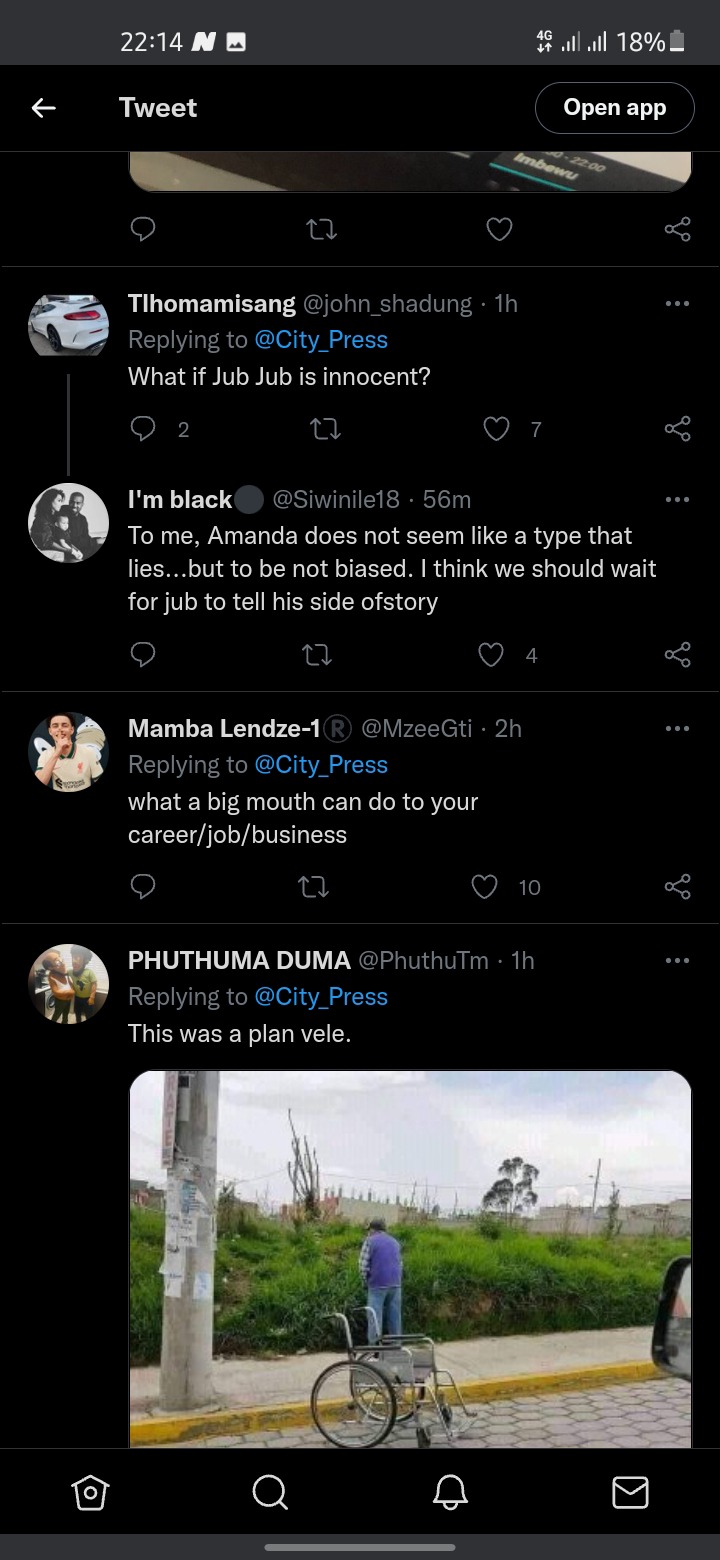Open the Notifications bell tab
The width and height of the screenshot is (720, 1560).
pyautogui.click(x=450, y=1492)
